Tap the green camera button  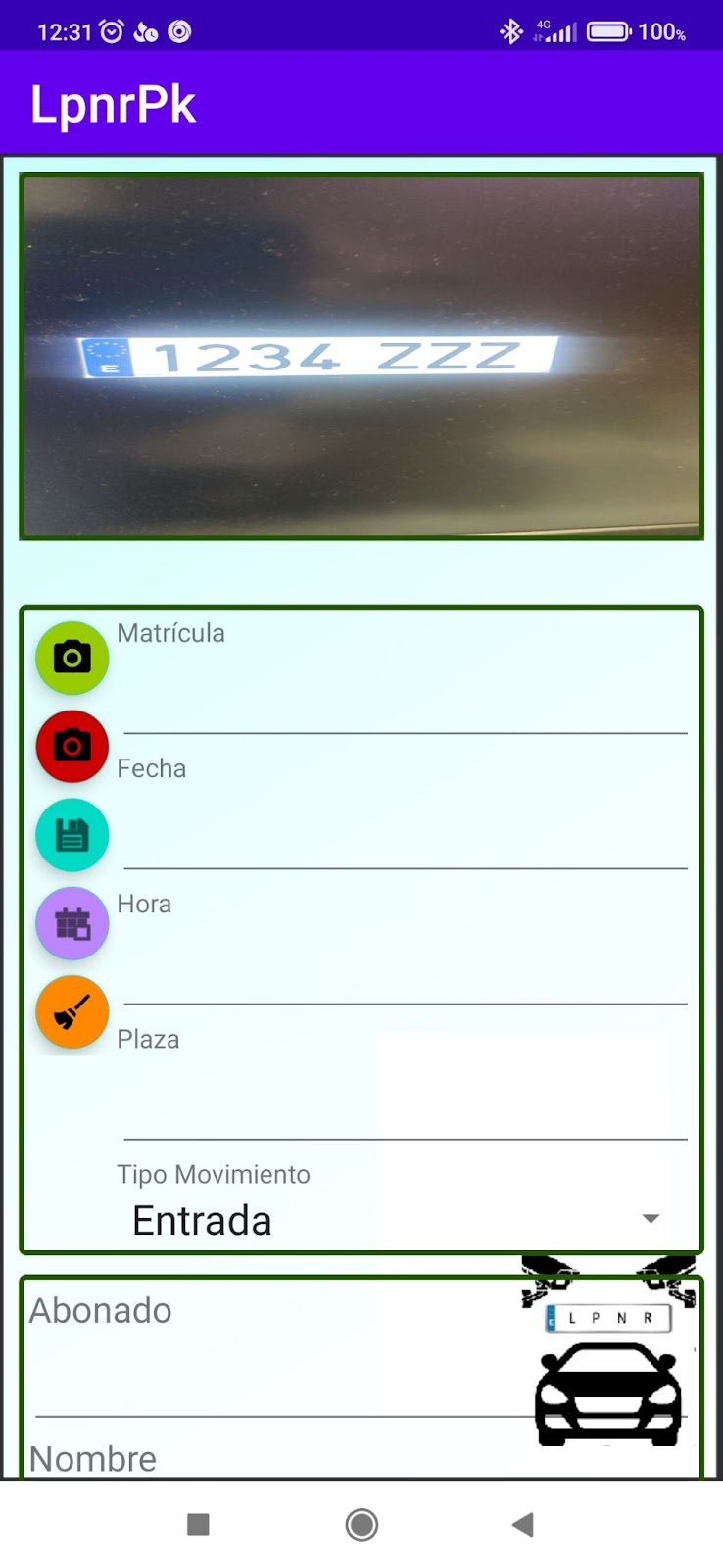pyautogui.click(x=72, y=658)
